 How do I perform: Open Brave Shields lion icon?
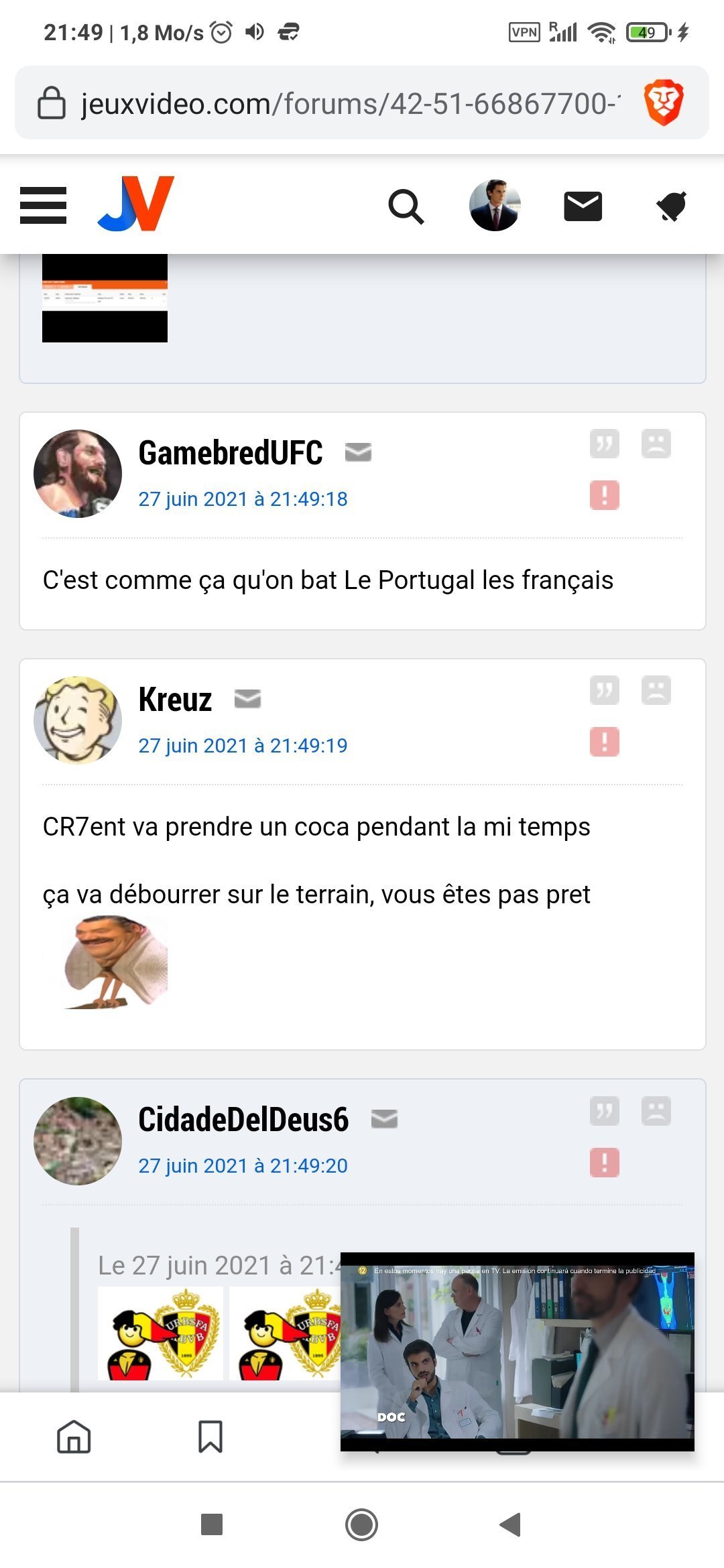pyautogui.click(x=663, y=103)
